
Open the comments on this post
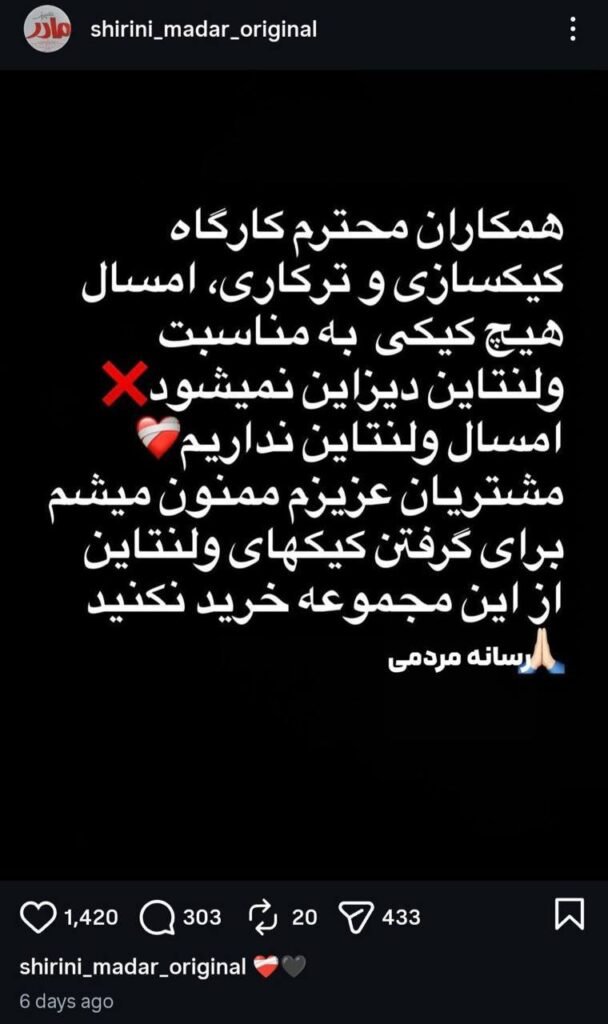pyautogui.click(x=157, y=916)
